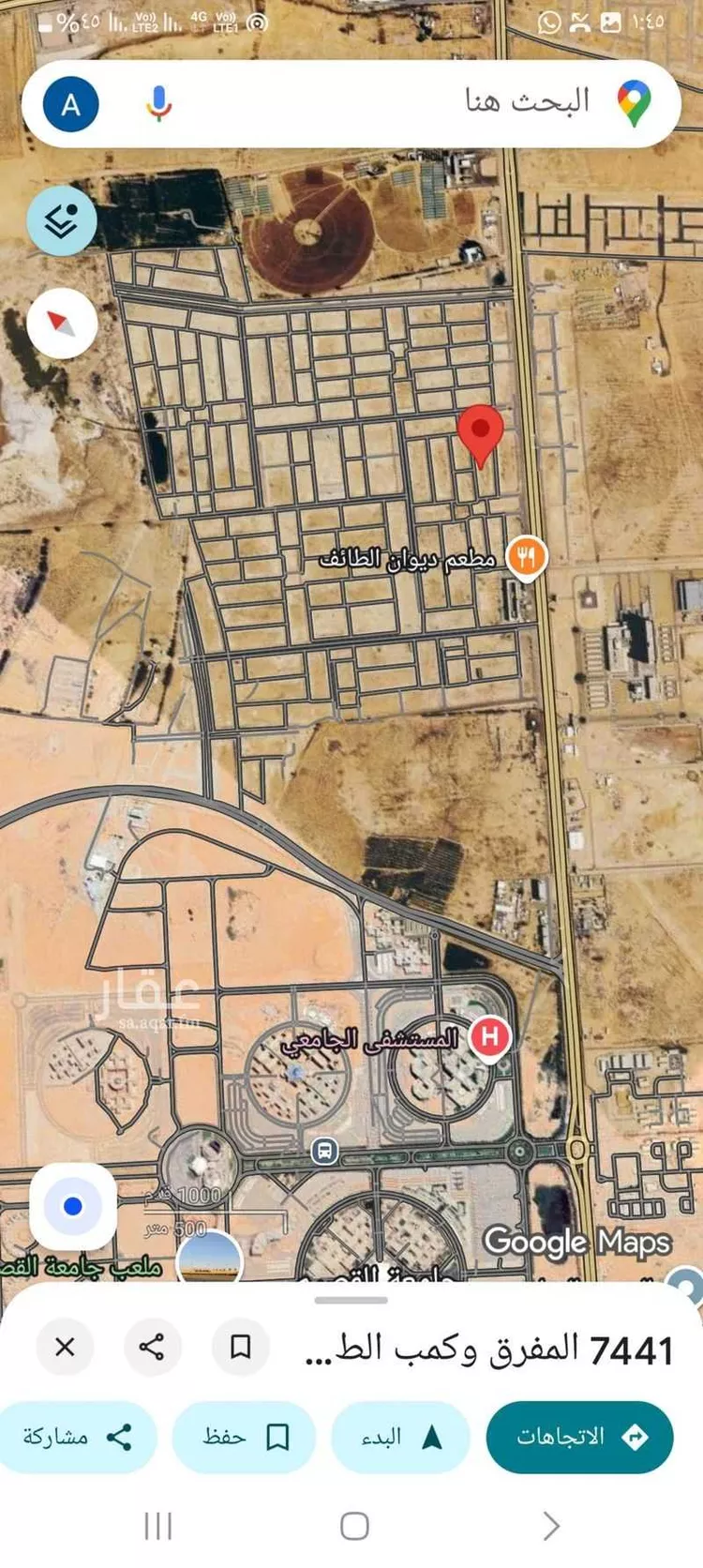This screenshot has width=703, height=1568.
Task: Close the place details sheet
Action: 65,1348
